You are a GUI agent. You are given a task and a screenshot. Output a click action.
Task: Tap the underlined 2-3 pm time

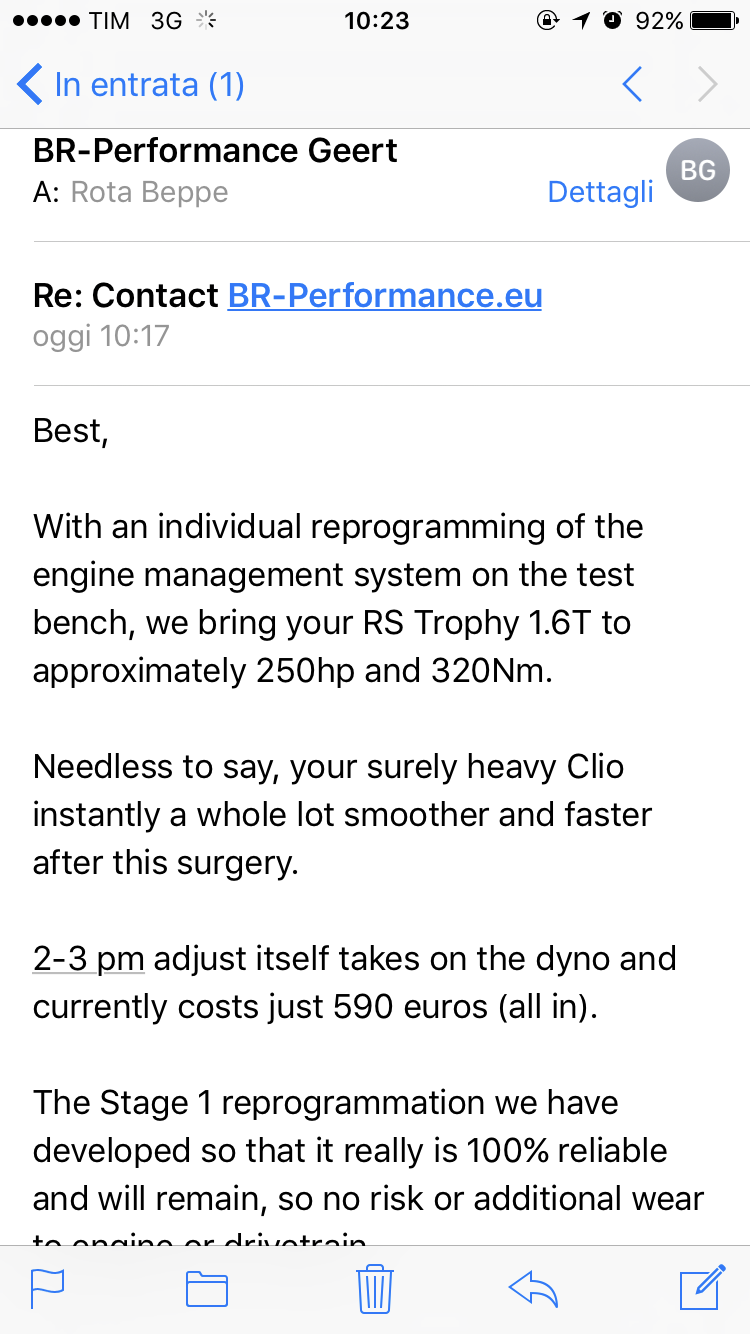[89, 959]
